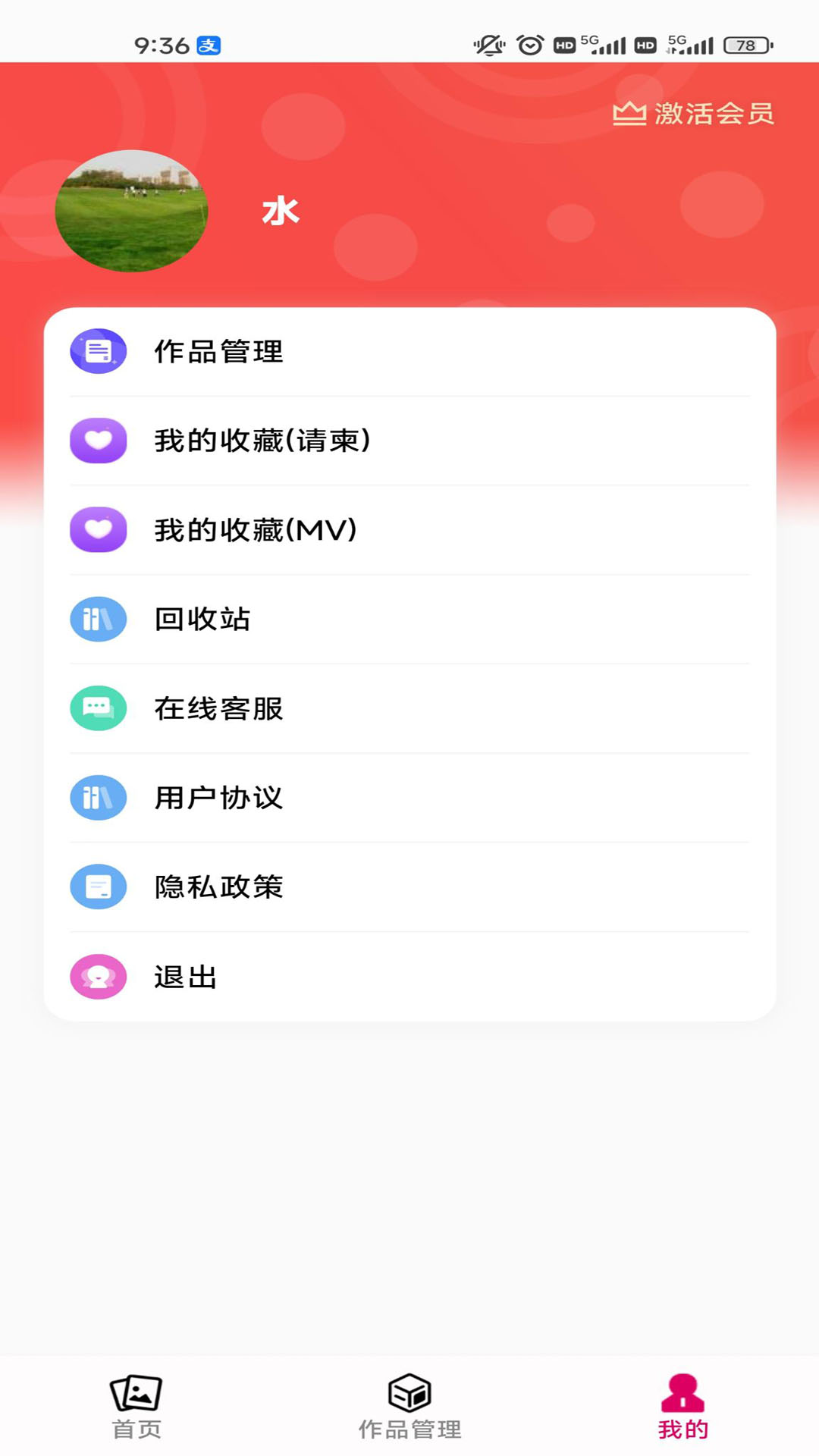Select the 我的 tab

click(682, 1407)
